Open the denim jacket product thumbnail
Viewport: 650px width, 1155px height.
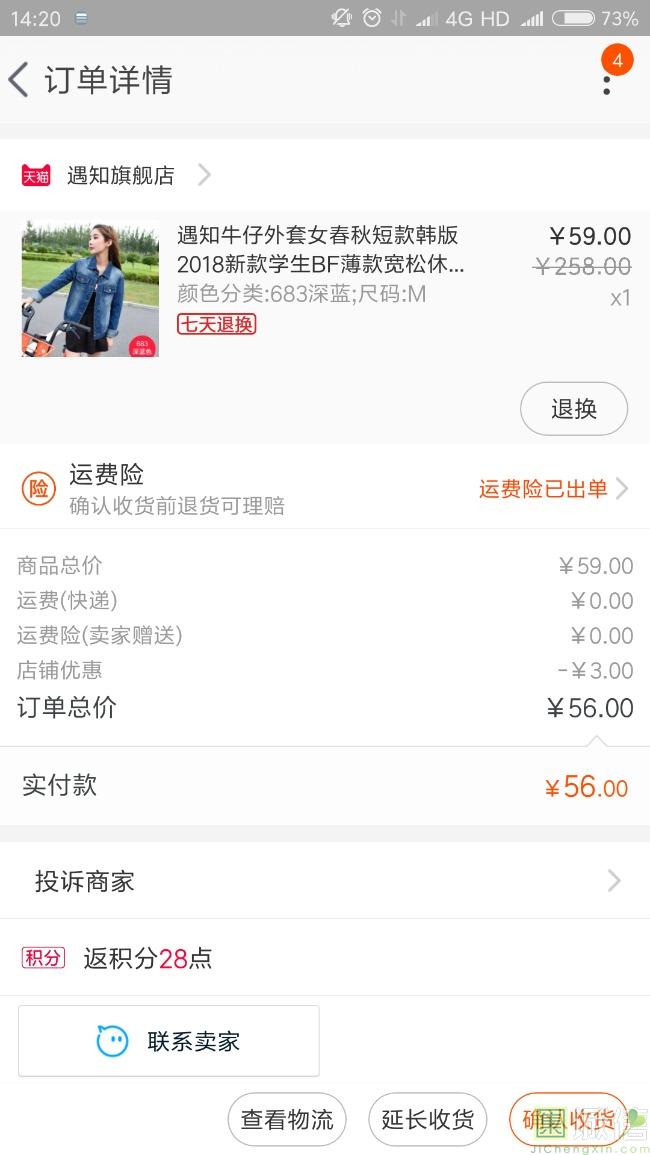click(x=90, y=289)
